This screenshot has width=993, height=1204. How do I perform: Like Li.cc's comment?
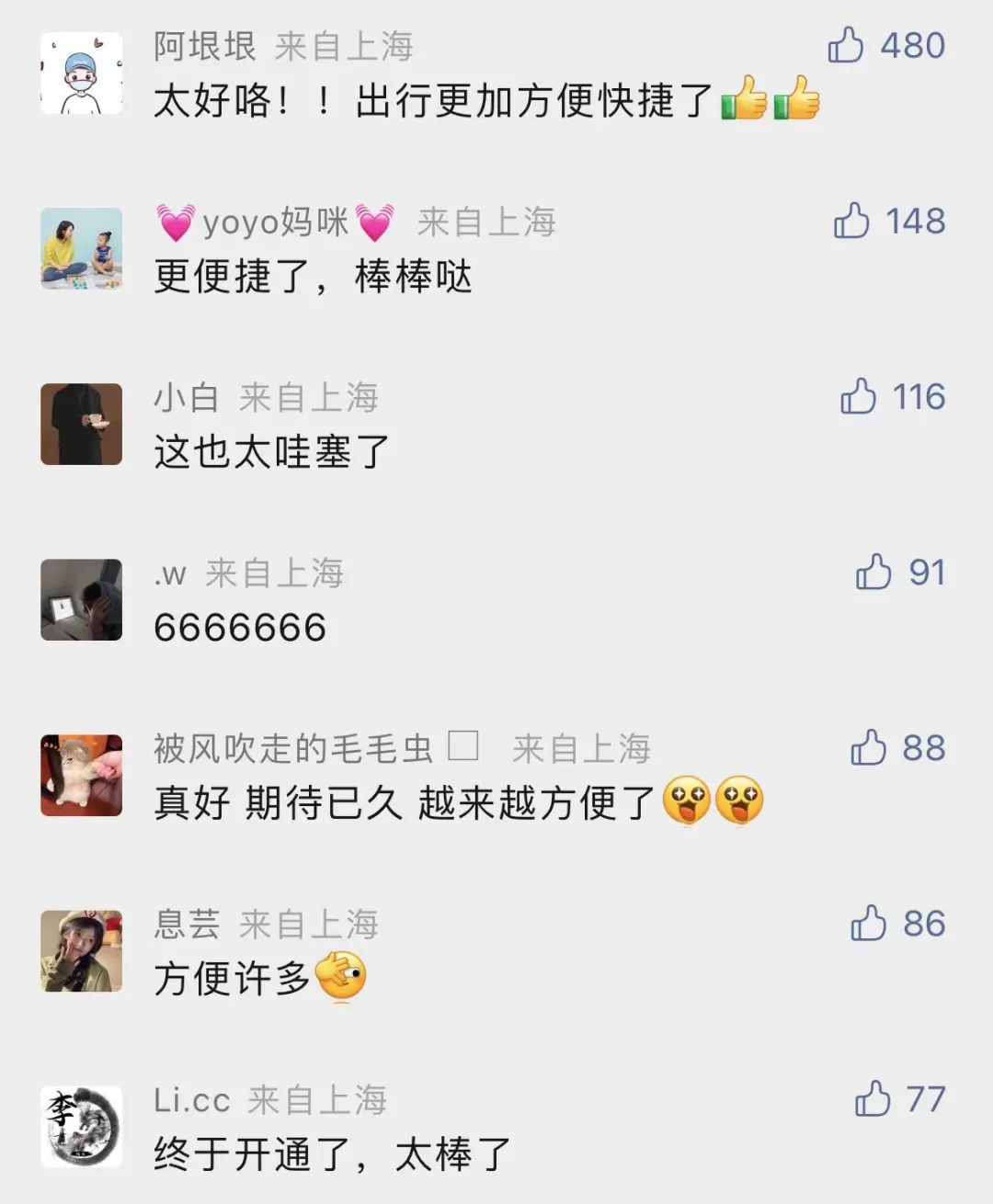[873, 1098]
